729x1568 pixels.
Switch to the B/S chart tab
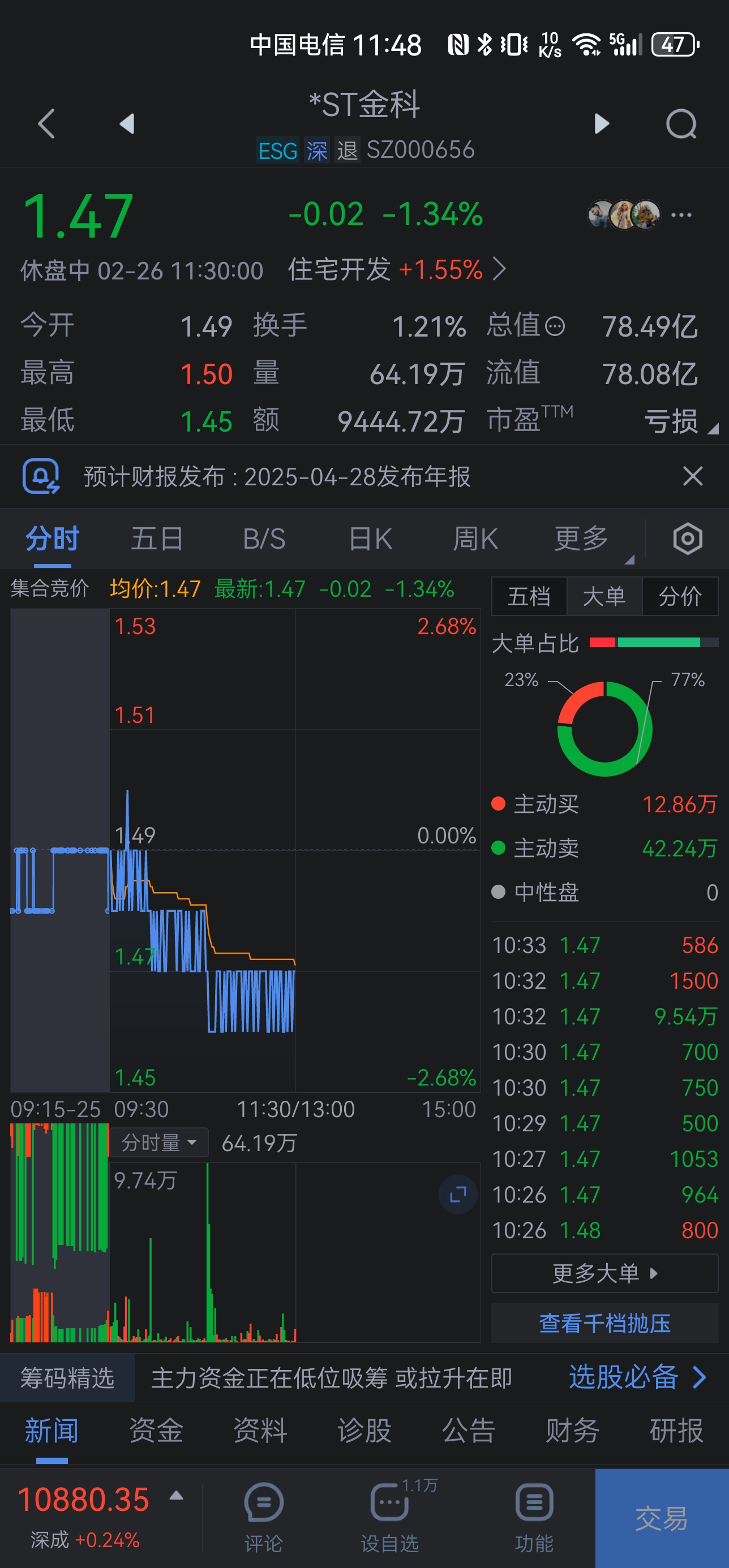point(264,539)
